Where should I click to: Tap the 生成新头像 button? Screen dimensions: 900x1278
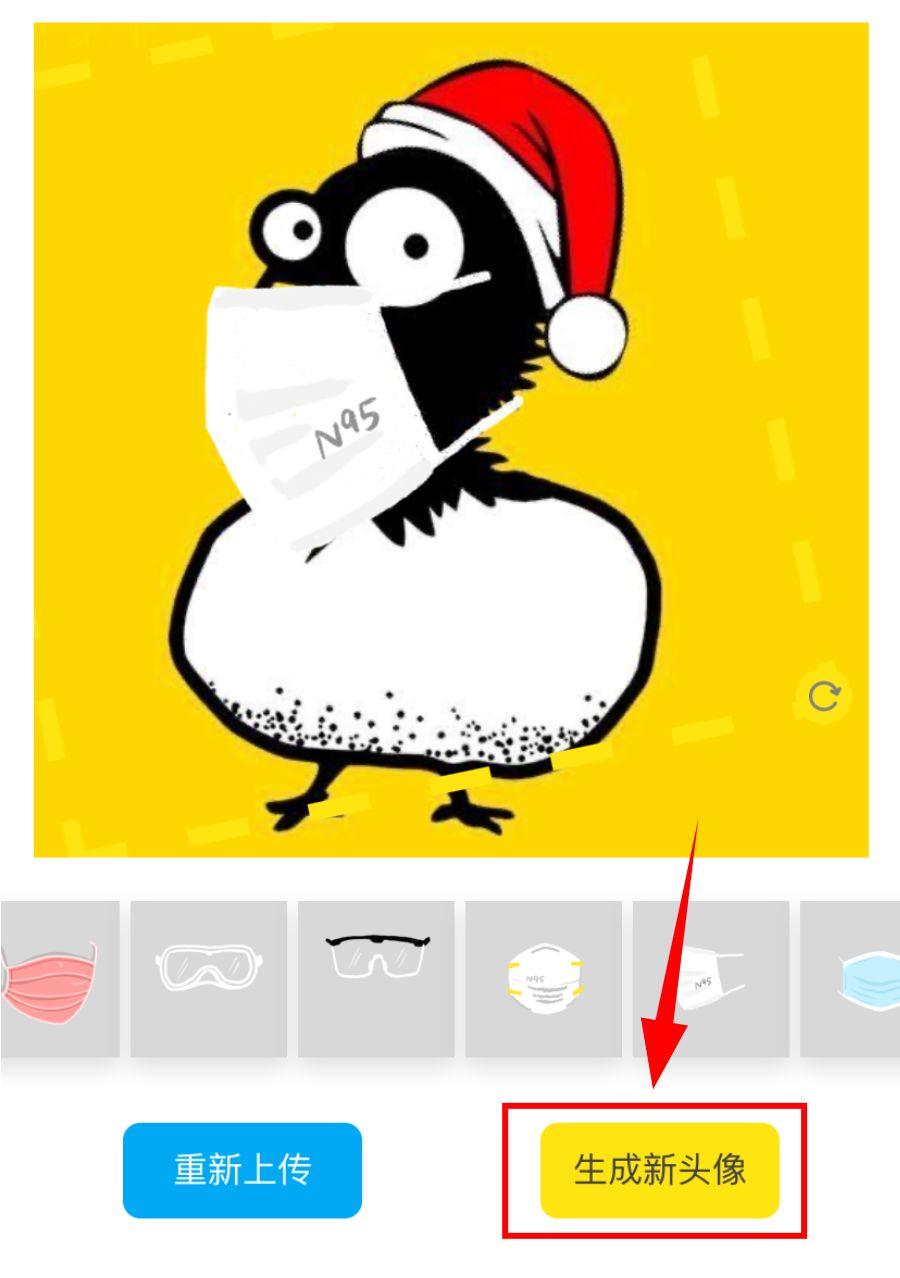659,1170
